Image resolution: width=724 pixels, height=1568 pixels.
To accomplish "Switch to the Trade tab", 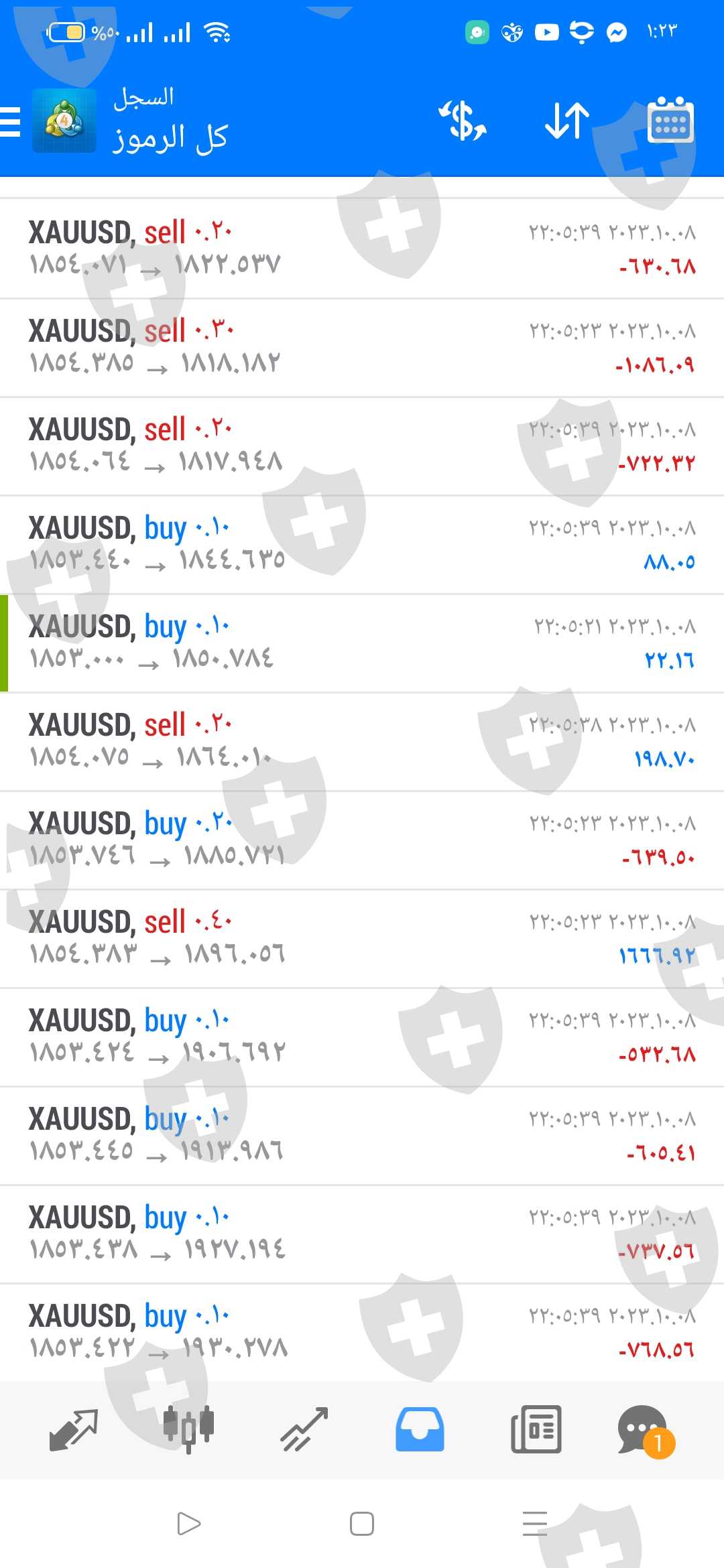I will tap(304, 1429).
